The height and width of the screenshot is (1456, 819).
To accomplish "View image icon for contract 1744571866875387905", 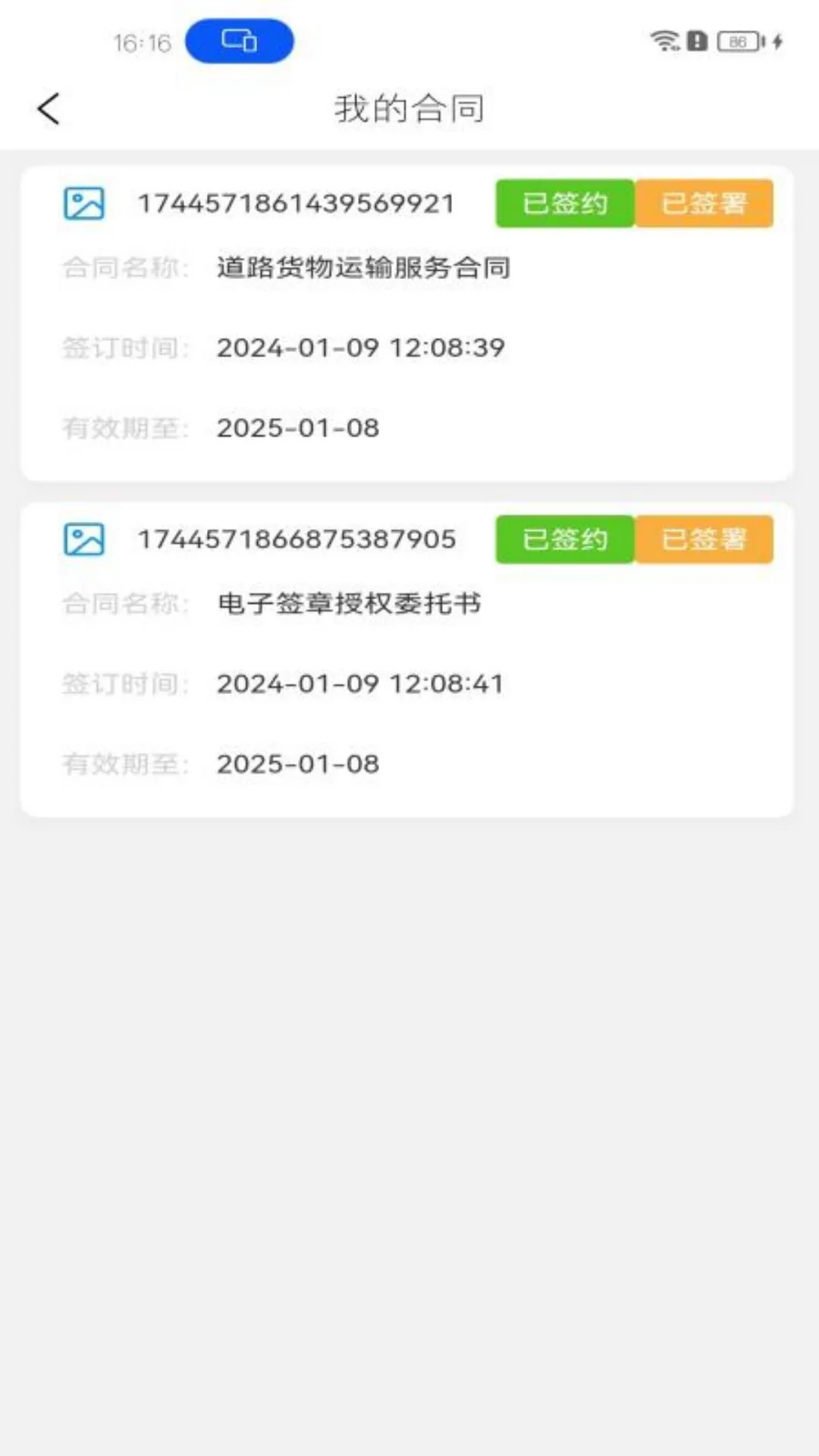I will pos(83,539).
